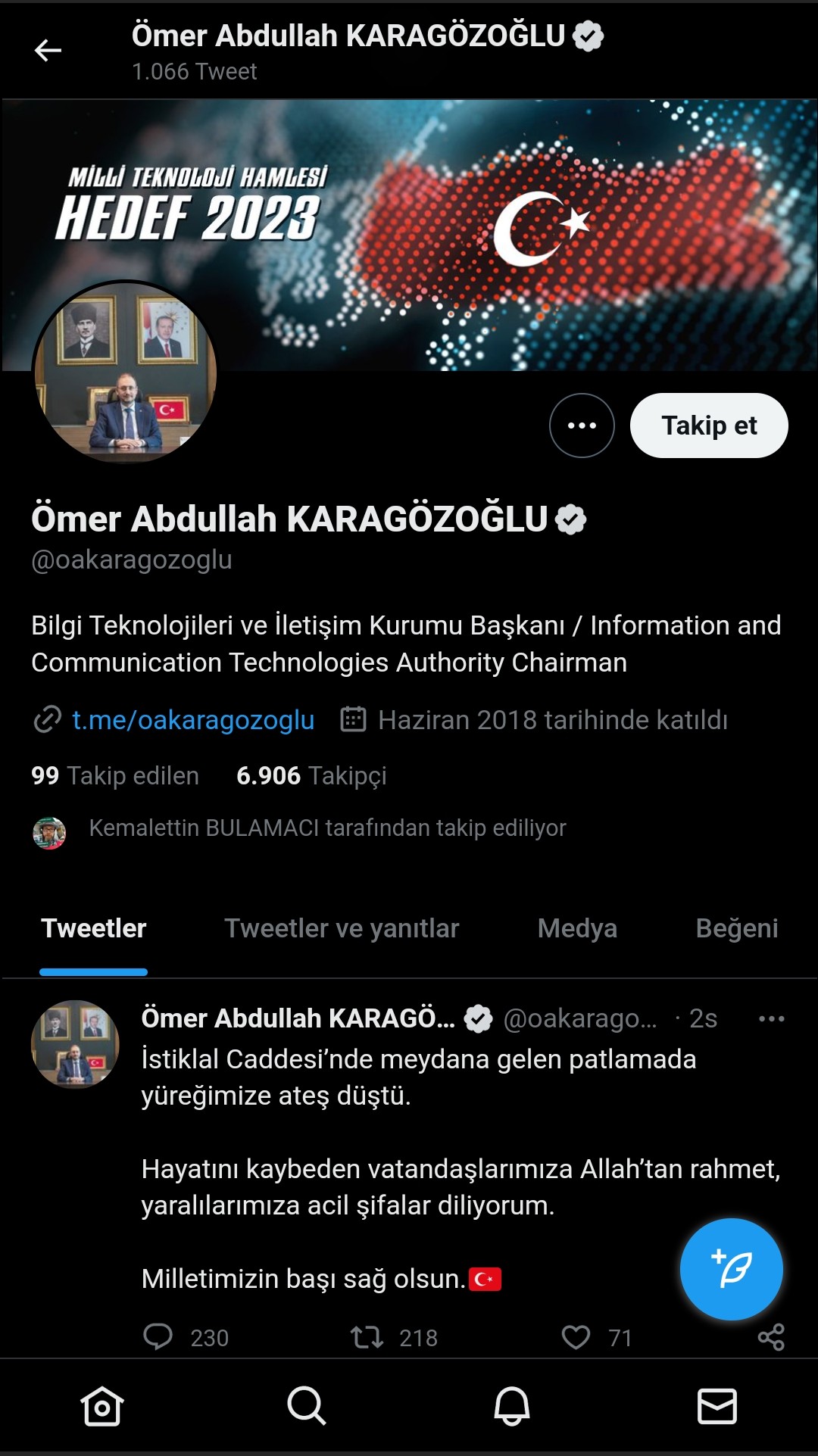The height and width of the screenshot is (1456, 818).
Task: Open the tweet's three-dot options menu
Action: click(771, 1019)
